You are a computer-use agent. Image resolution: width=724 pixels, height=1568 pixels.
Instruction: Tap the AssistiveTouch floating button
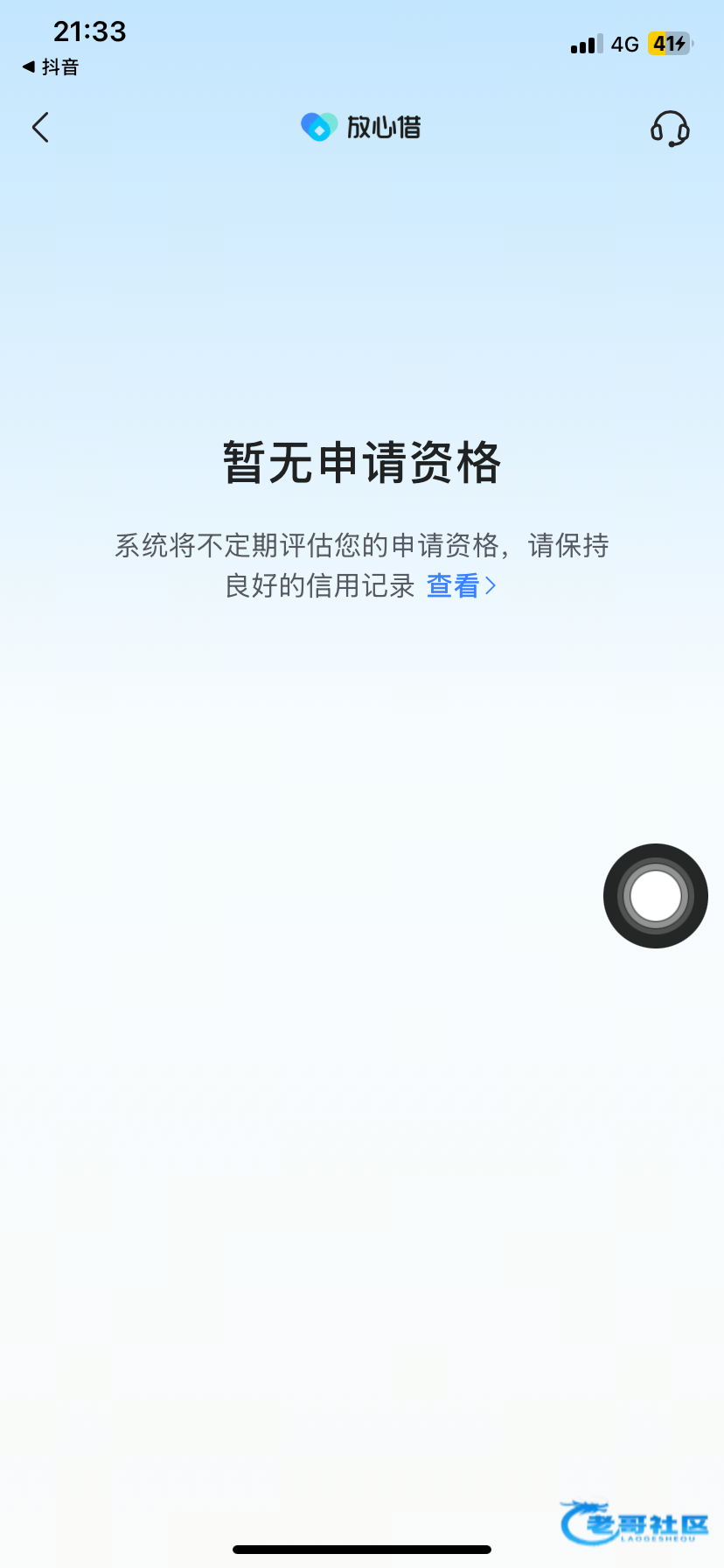[x=655, y=895]
